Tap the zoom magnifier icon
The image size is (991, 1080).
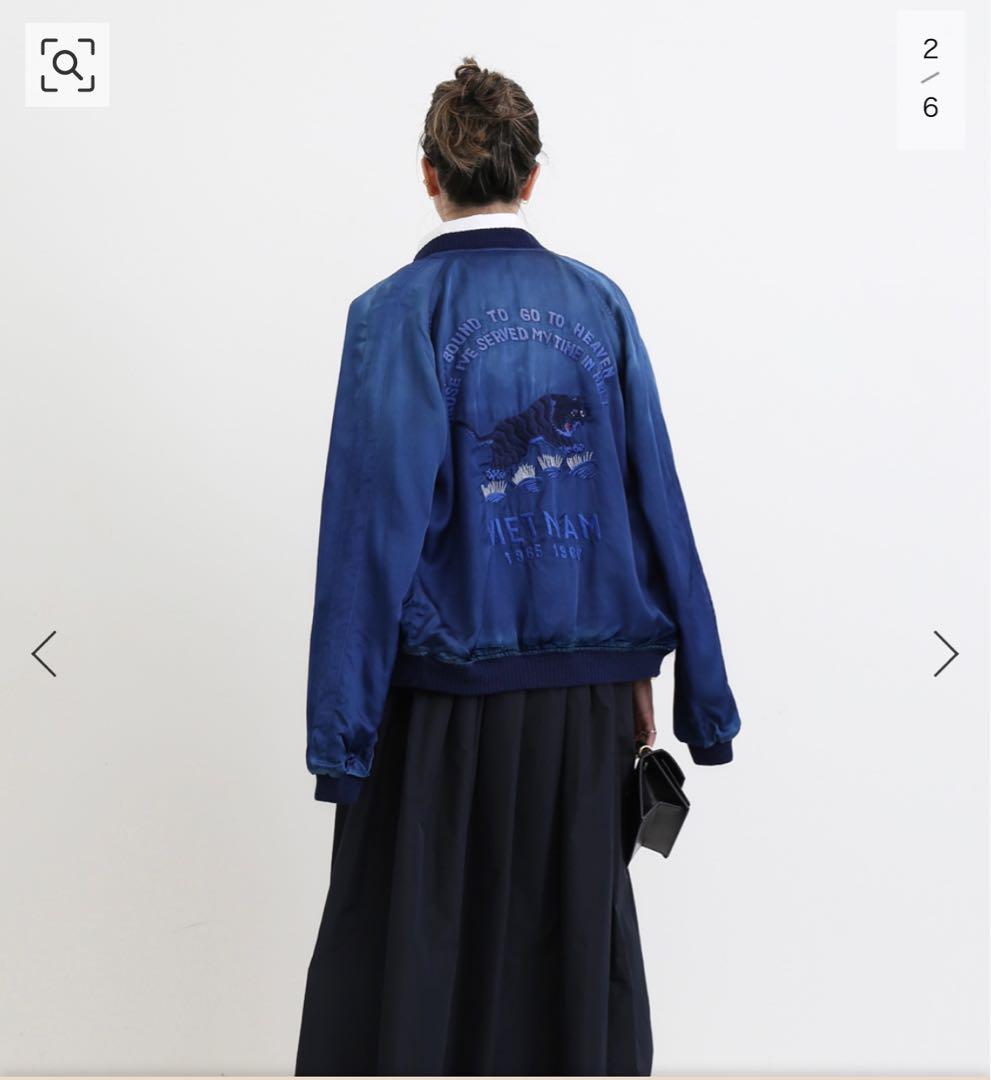(x=67, y=65)
